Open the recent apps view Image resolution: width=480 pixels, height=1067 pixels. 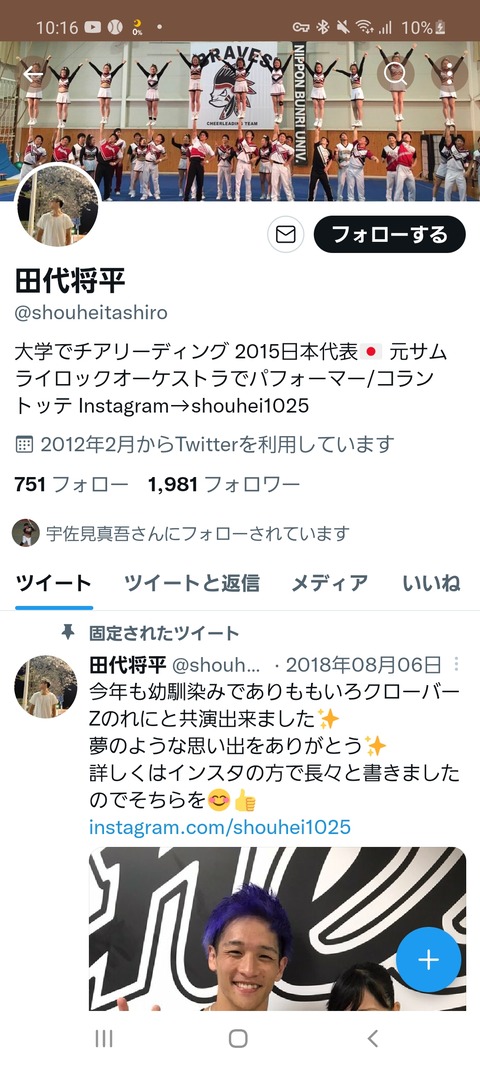104,1038
